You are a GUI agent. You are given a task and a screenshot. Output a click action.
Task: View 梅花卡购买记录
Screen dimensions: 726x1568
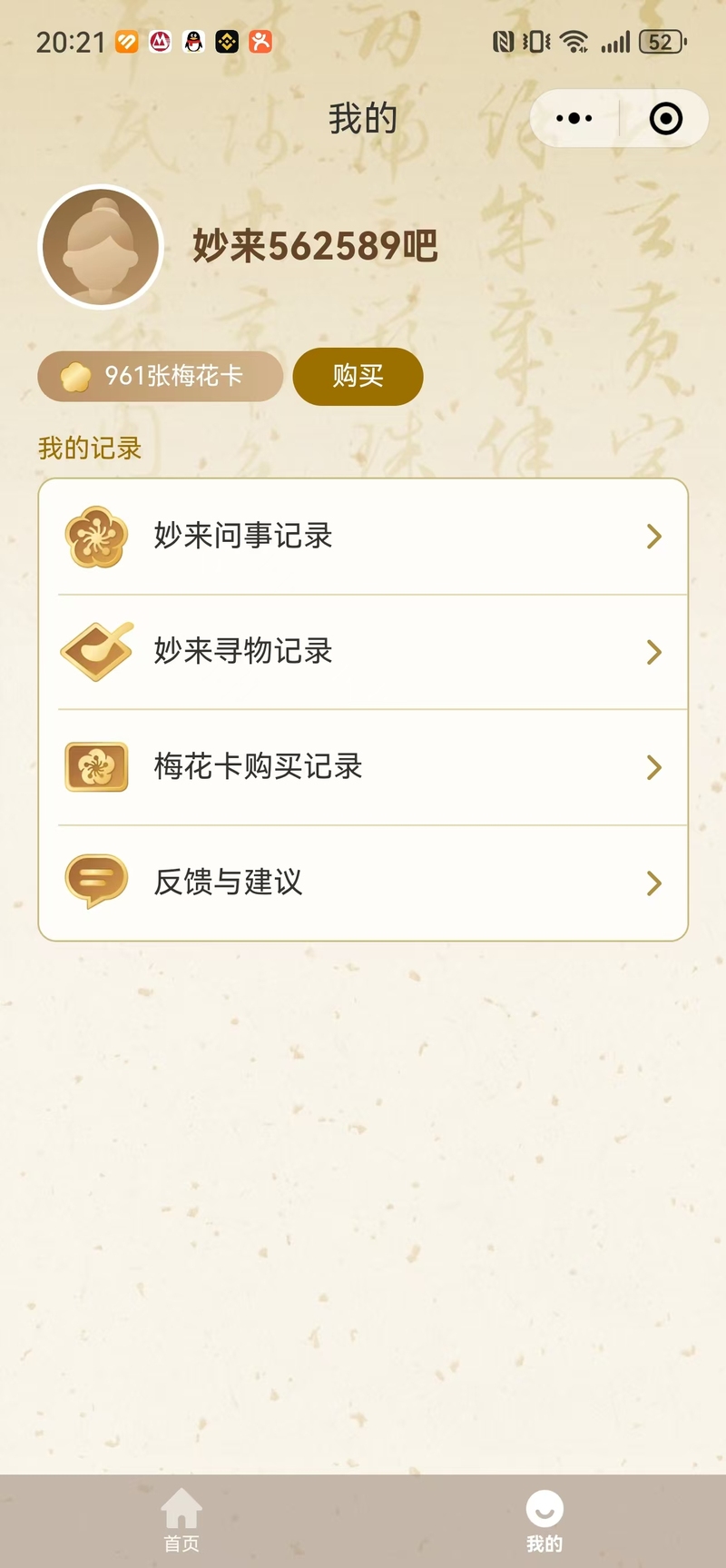pyautogui.click(x=363, y=767)
